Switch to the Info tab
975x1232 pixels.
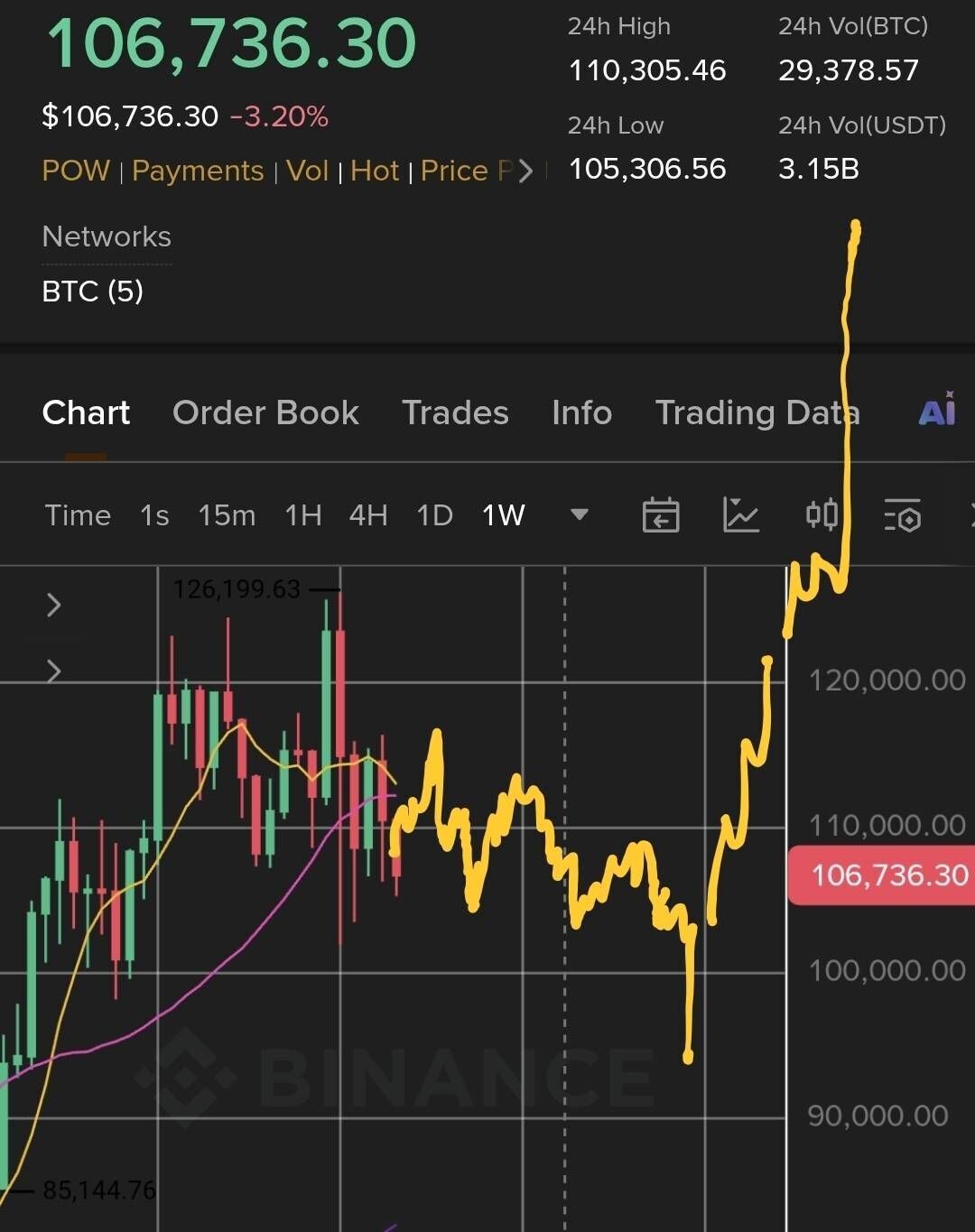(581, 412)
